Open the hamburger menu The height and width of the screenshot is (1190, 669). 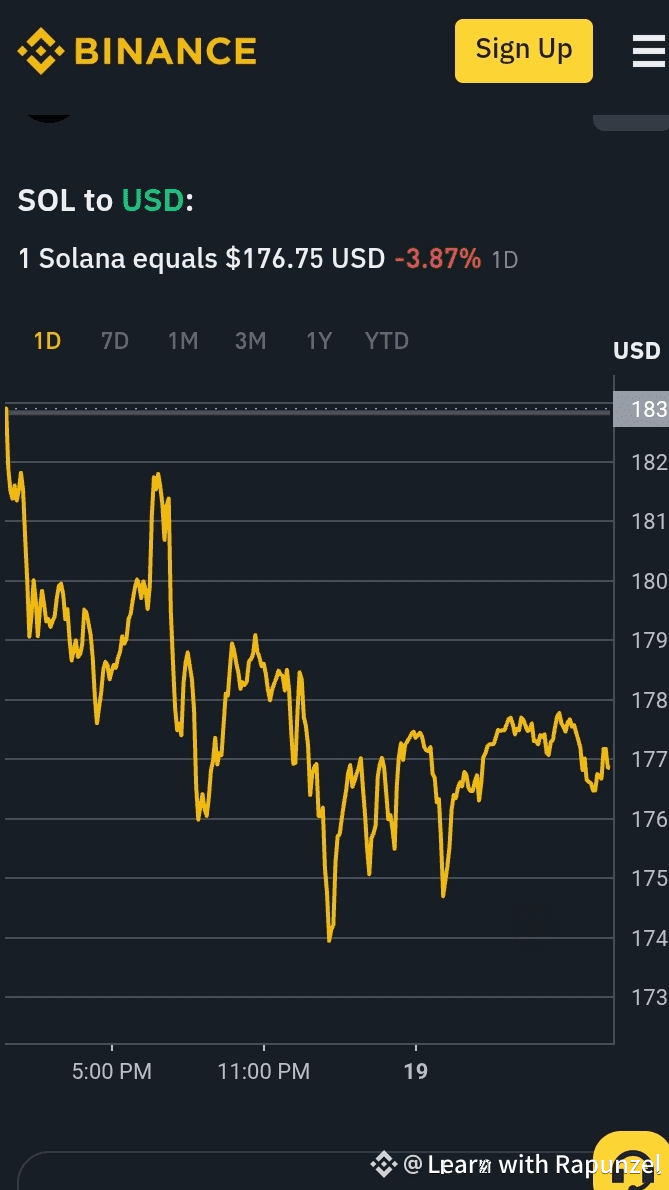649,52
